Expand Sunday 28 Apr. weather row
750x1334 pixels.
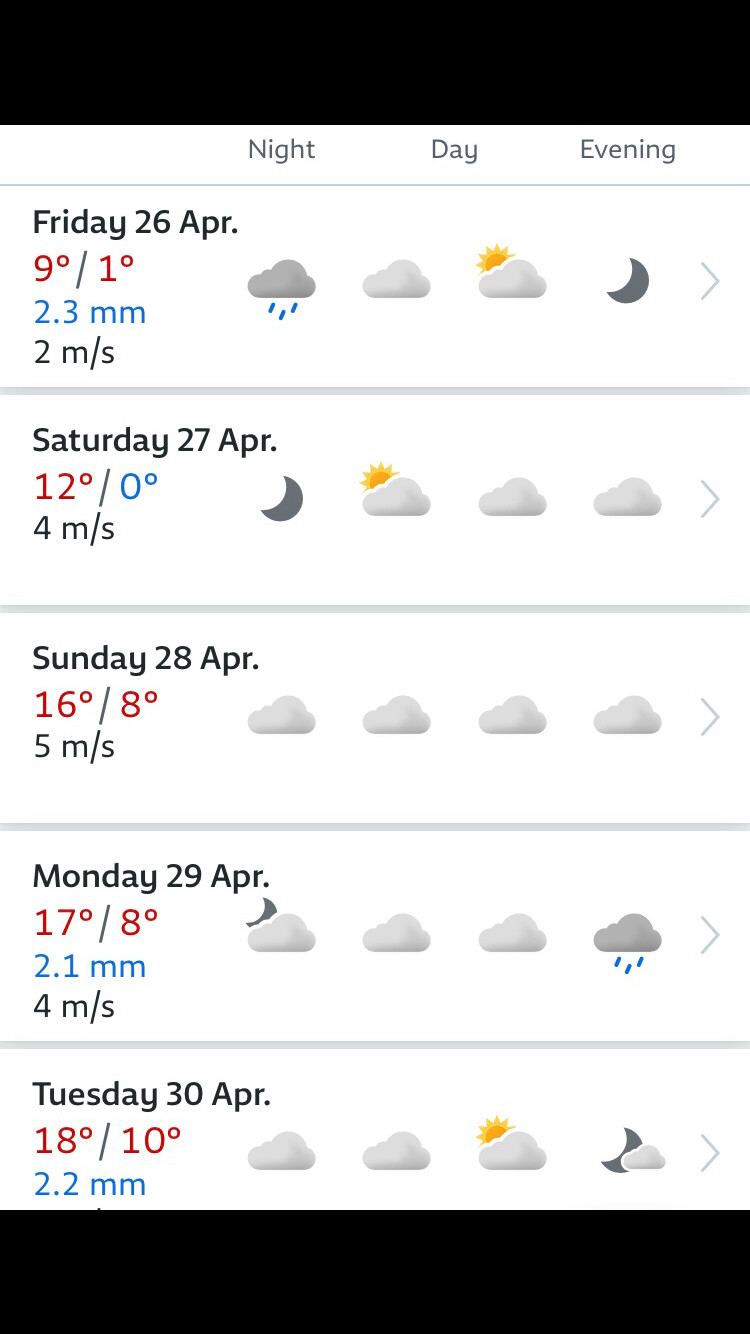pos(709,717)
